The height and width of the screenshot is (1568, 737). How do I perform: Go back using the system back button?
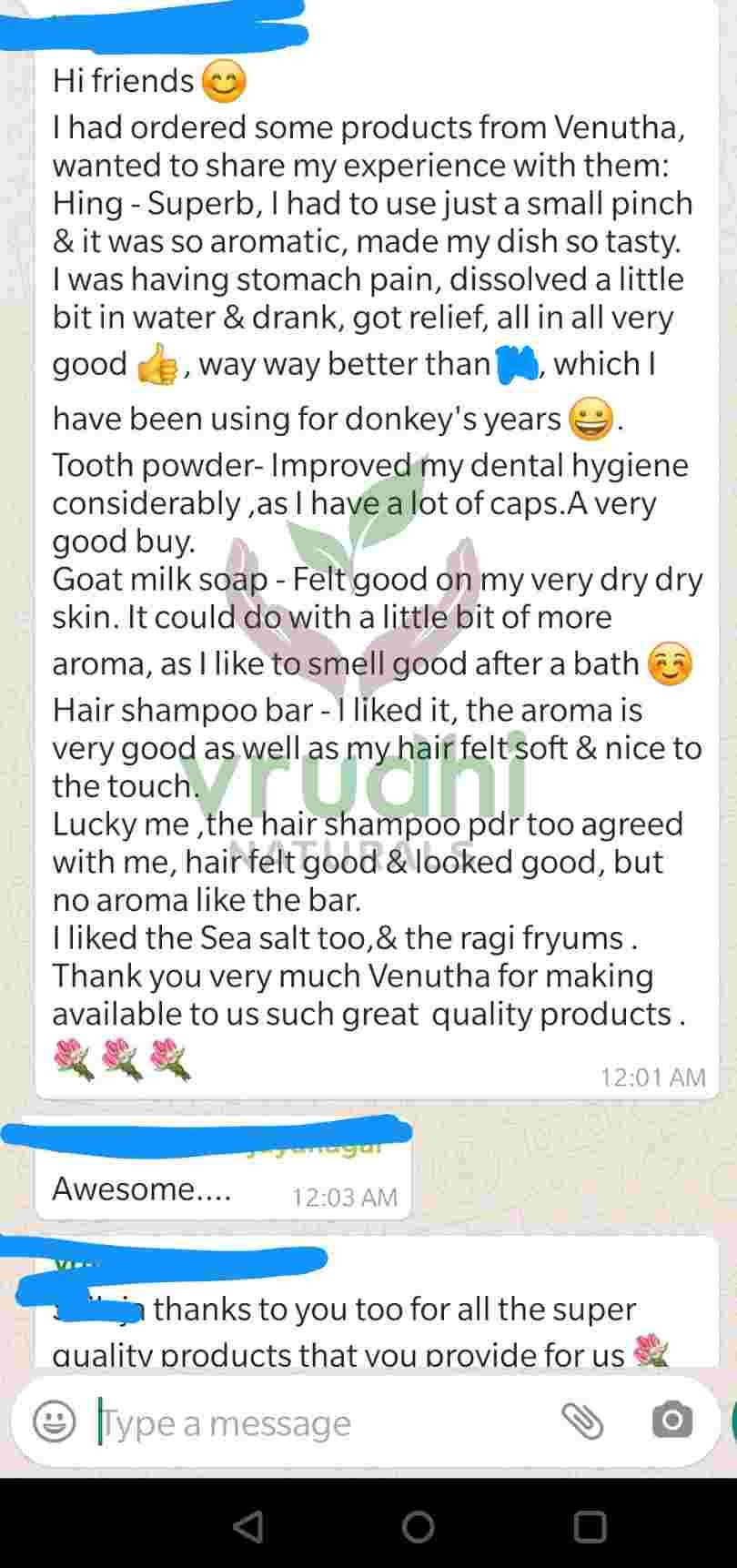(x=247, y=1526)
